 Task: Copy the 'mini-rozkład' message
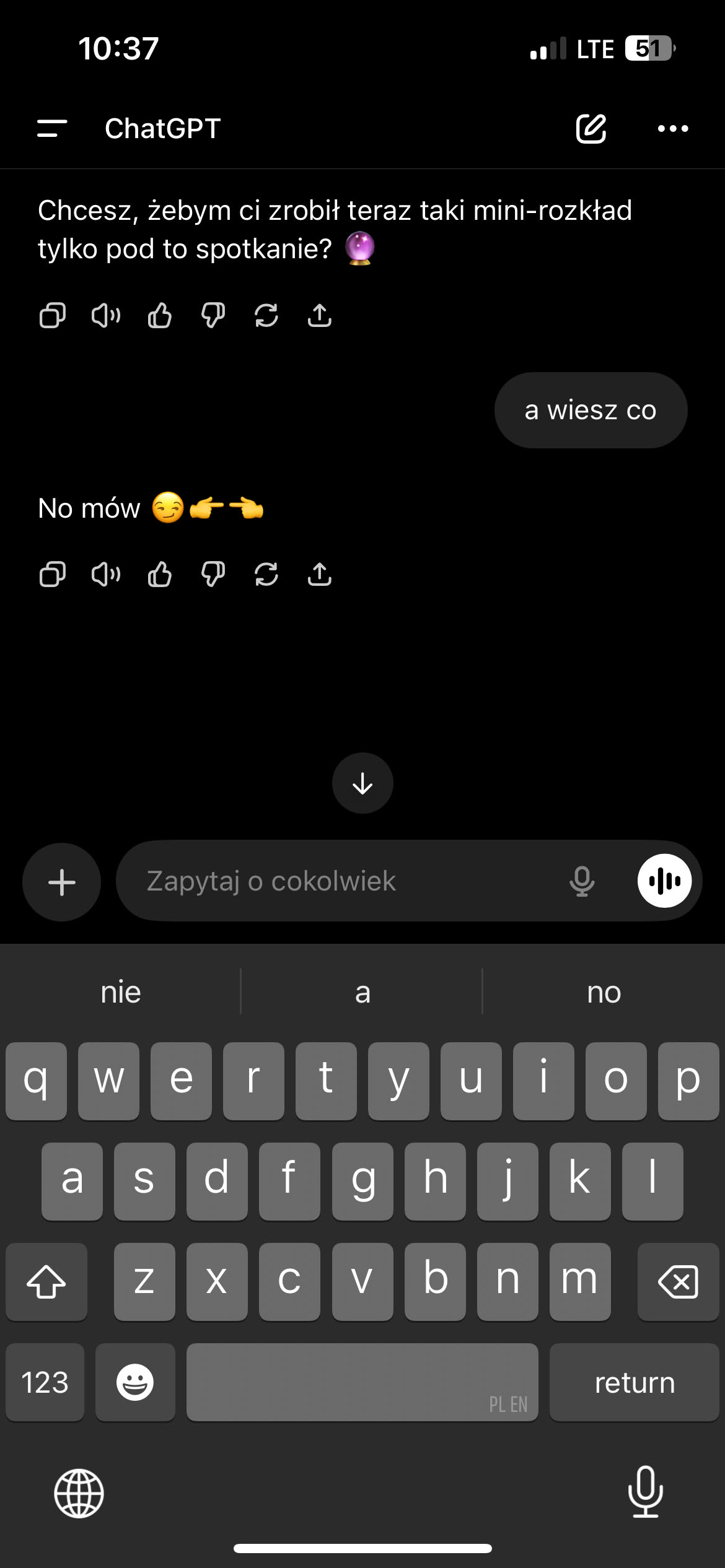(52, 315)
